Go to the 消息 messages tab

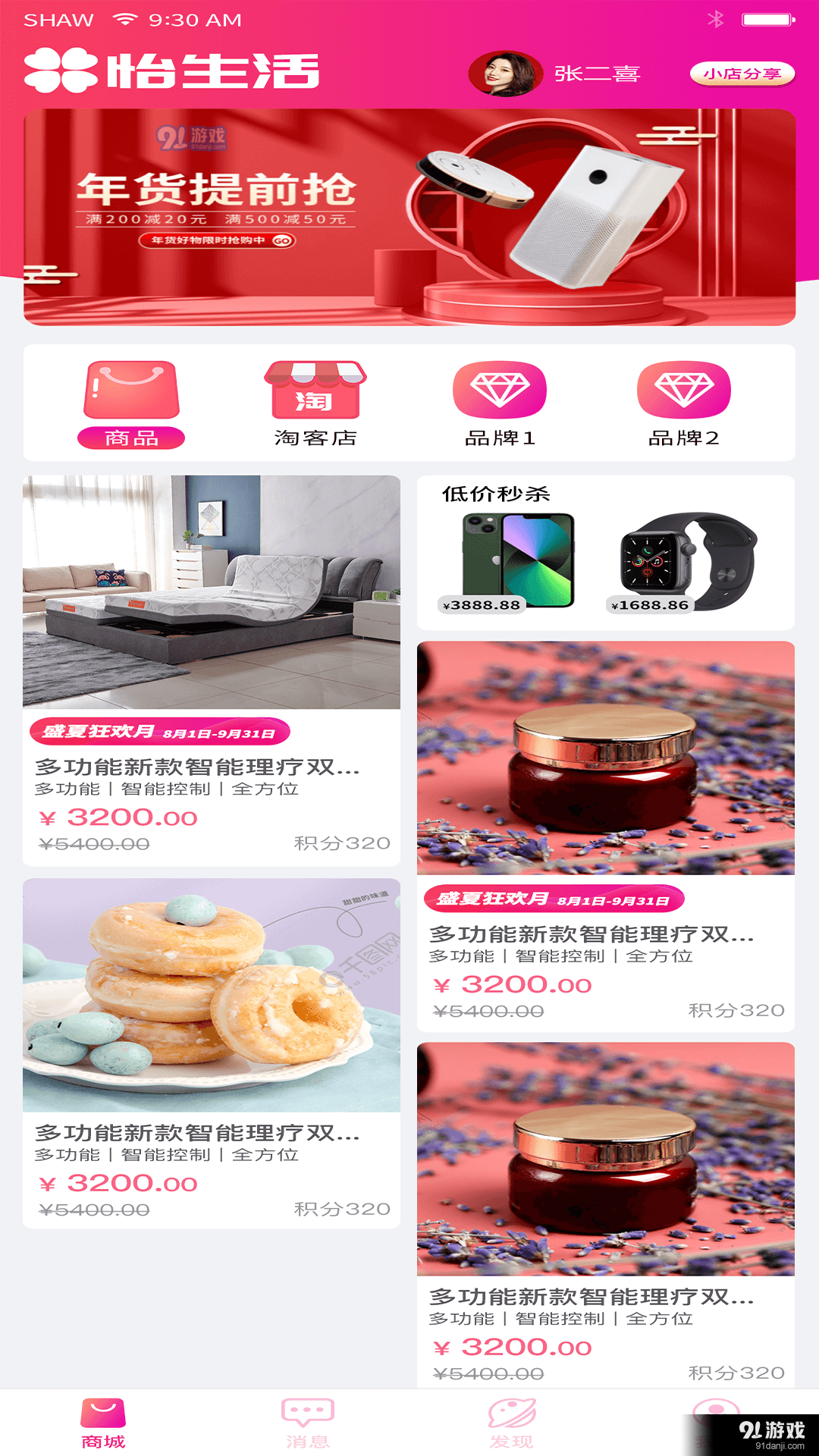(x=307, y=1423)
